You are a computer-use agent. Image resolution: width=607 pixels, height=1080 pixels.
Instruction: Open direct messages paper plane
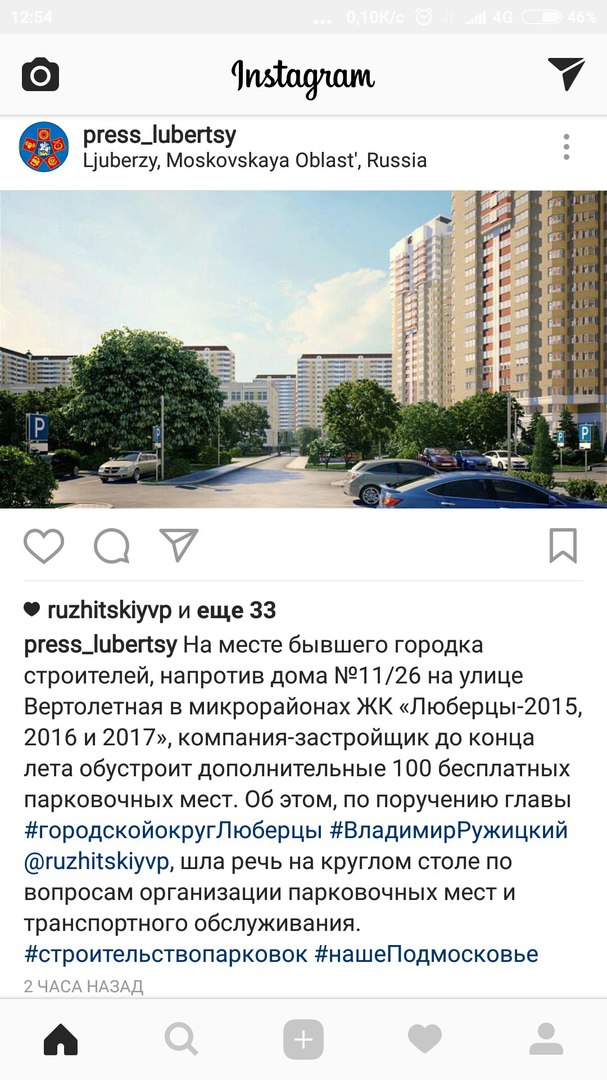pos(565,74)
